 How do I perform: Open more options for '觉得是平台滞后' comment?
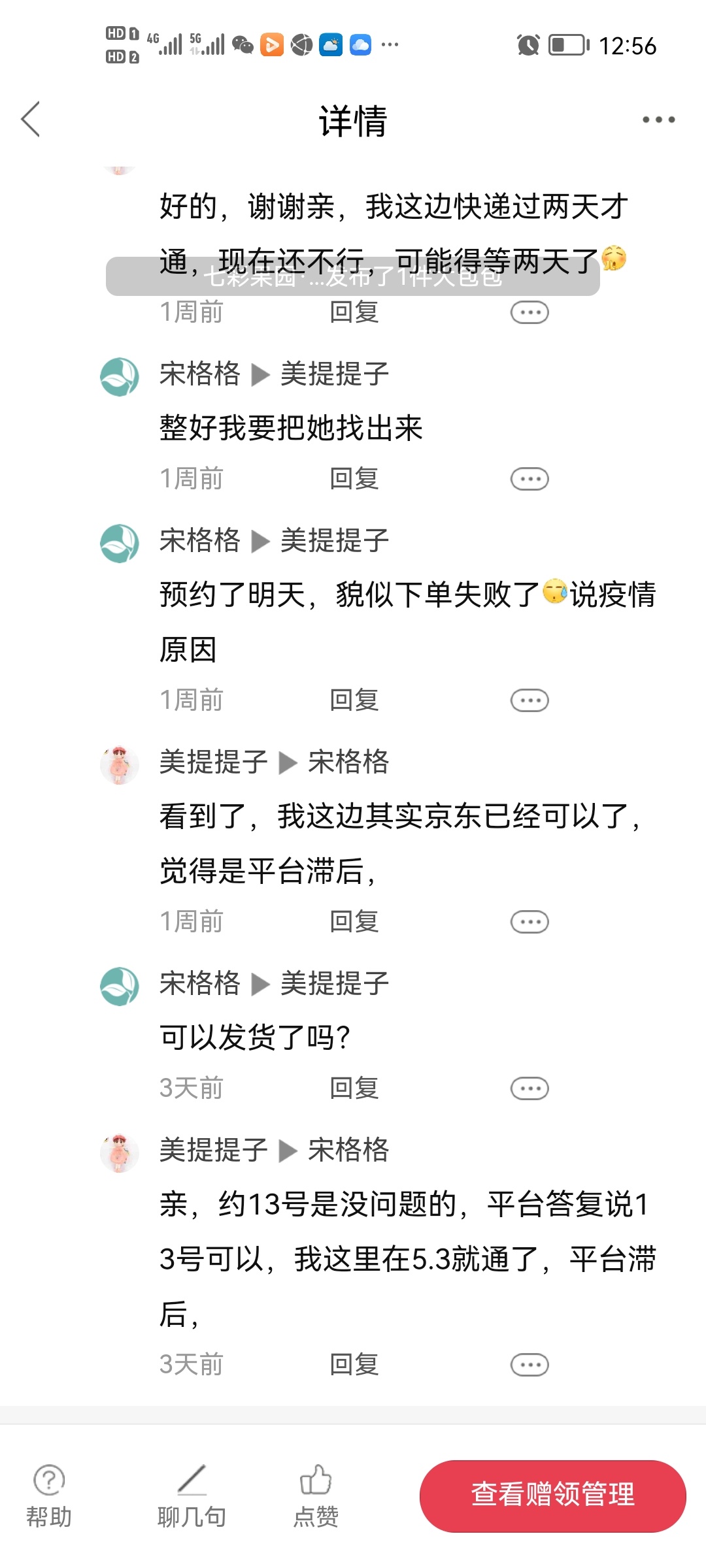point(529,922)
